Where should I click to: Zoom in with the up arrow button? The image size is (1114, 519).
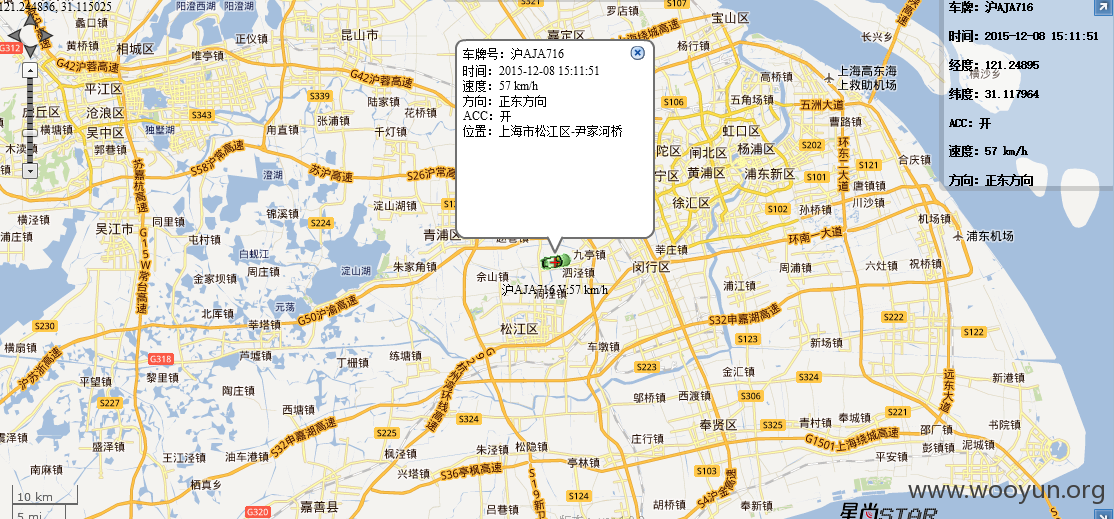pos(30,70)
